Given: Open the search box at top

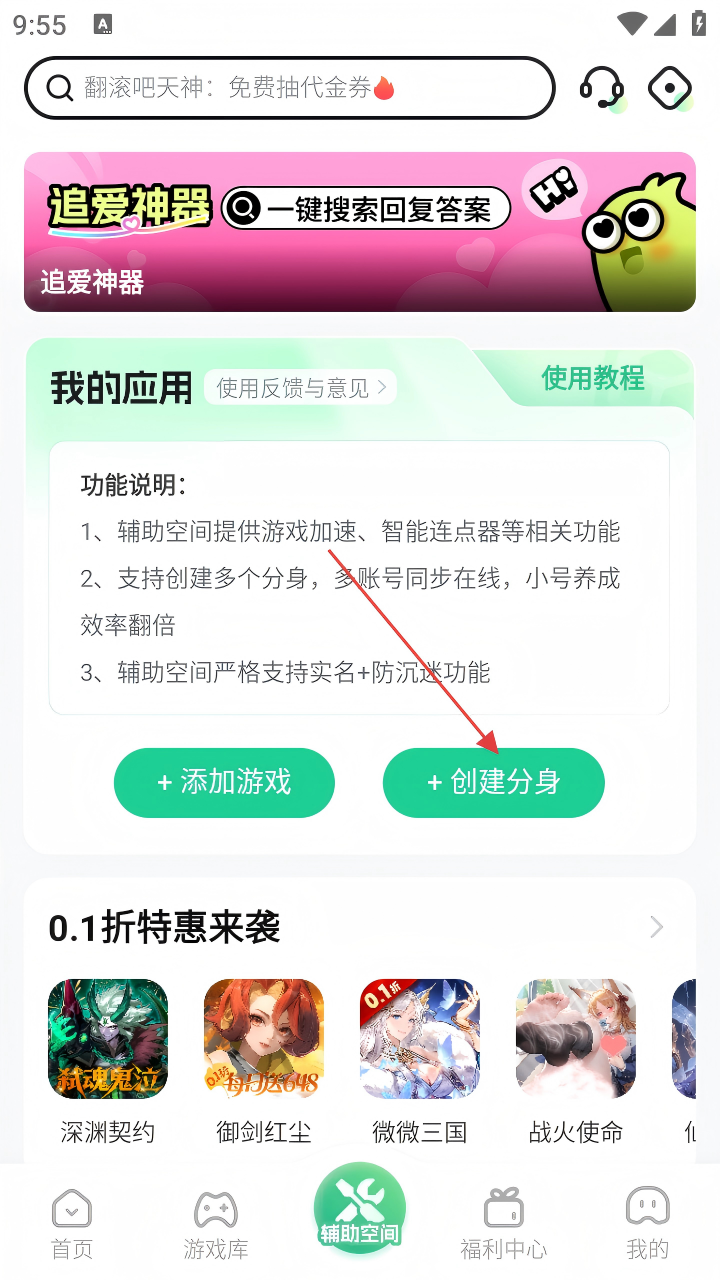Looking at the screenshot, I should point(289,88).
